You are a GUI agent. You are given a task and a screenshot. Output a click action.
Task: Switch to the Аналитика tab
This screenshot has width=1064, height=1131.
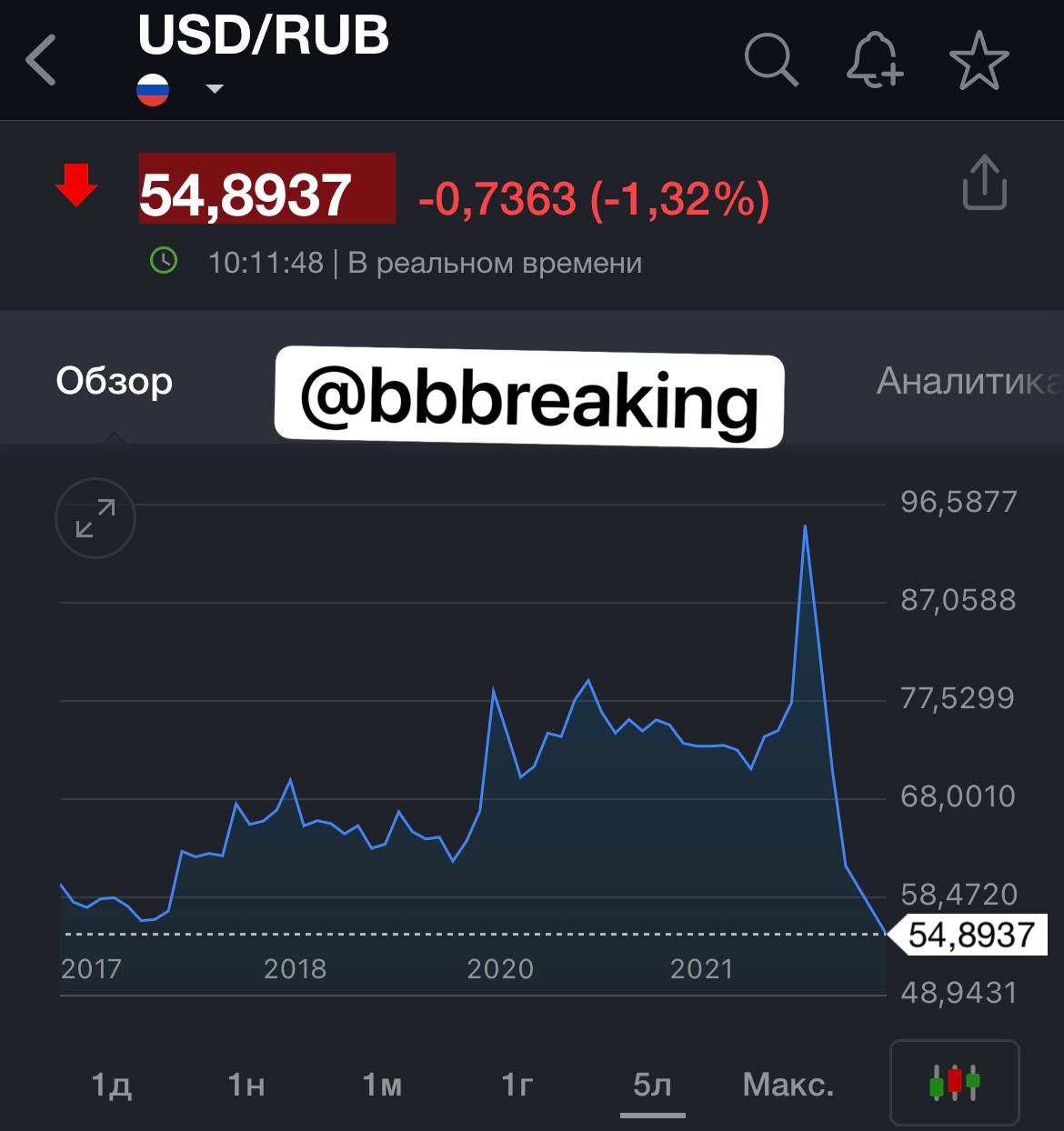pyautogui.click(x=969, y=381)
